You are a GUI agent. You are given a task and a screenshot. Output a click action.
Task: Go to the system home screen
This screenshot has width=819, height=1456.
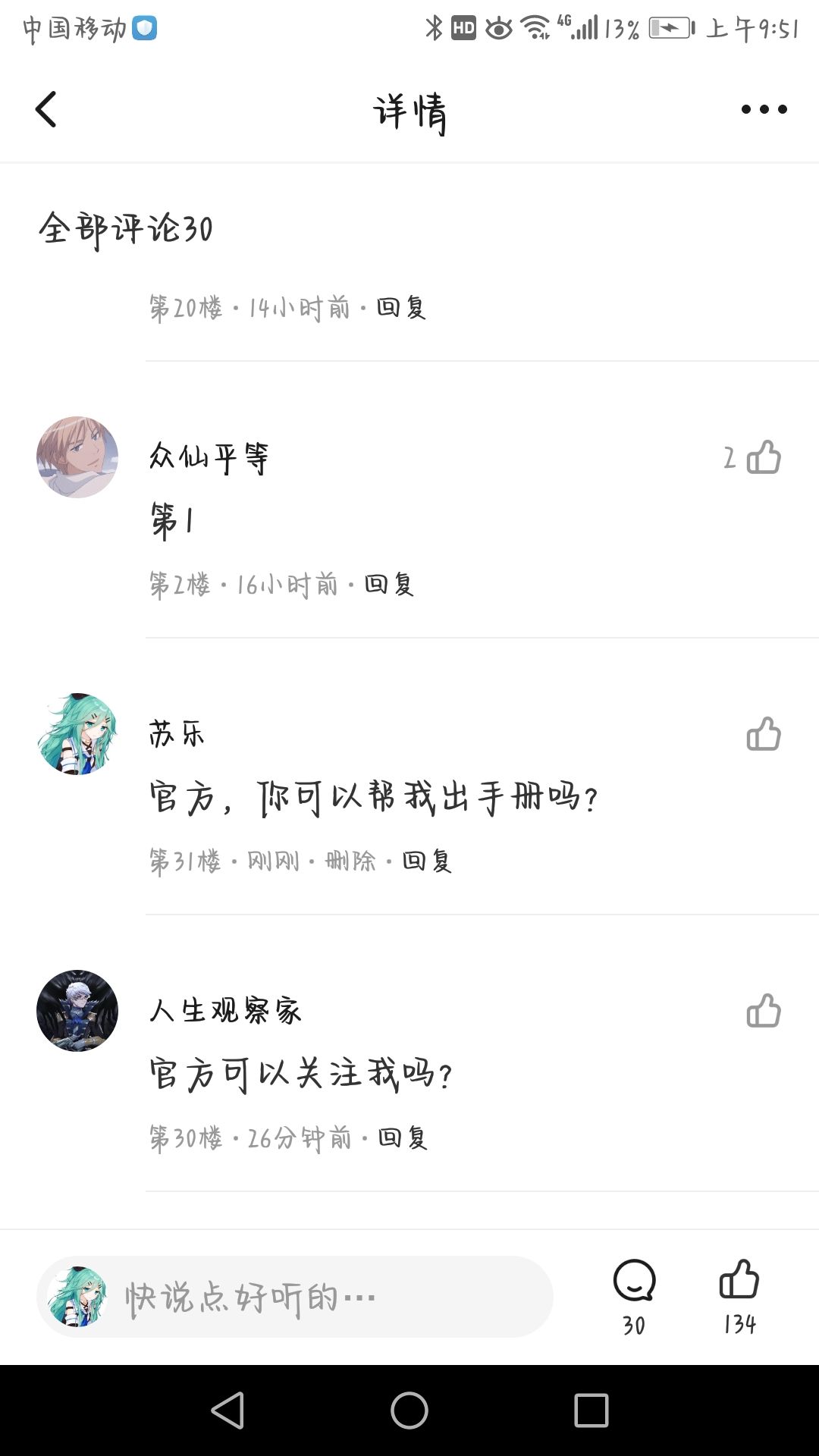coord(409,1410)
